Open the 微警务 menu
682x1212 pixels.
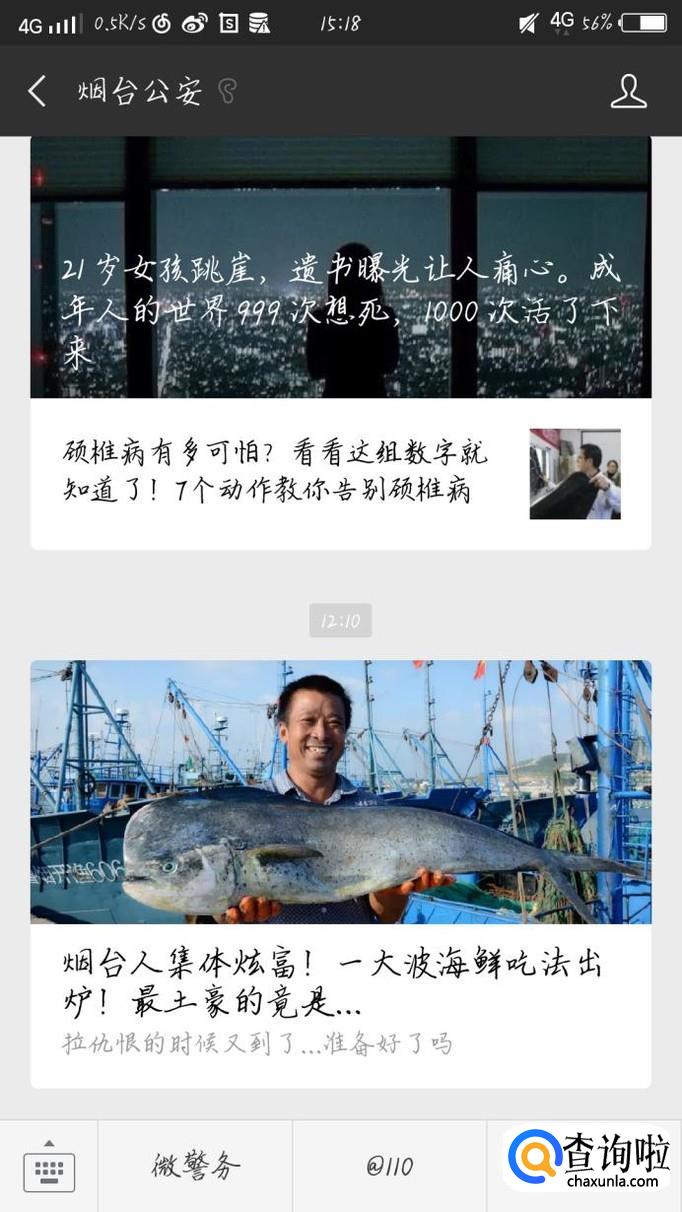(195, 1166)
